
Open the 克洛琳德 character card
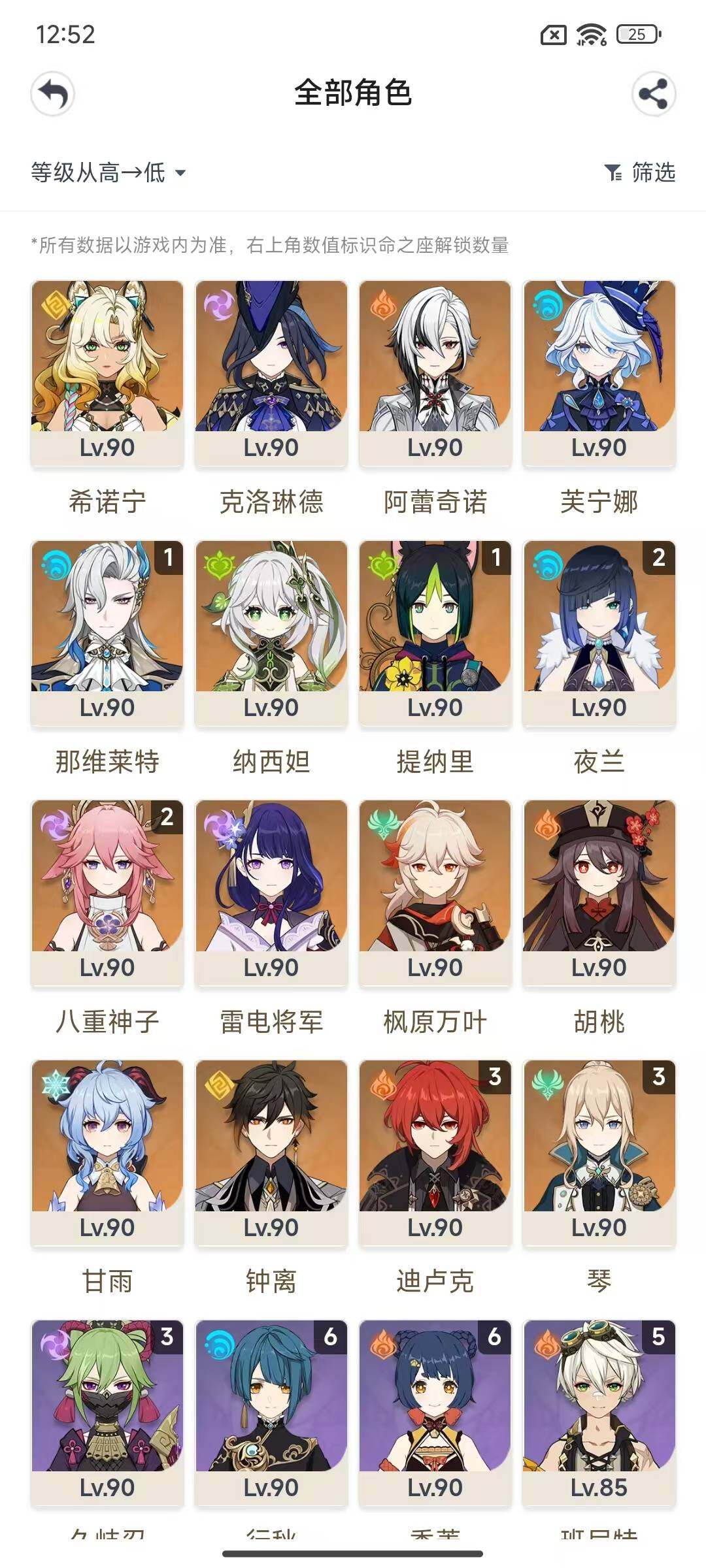[x=271, y=374]
